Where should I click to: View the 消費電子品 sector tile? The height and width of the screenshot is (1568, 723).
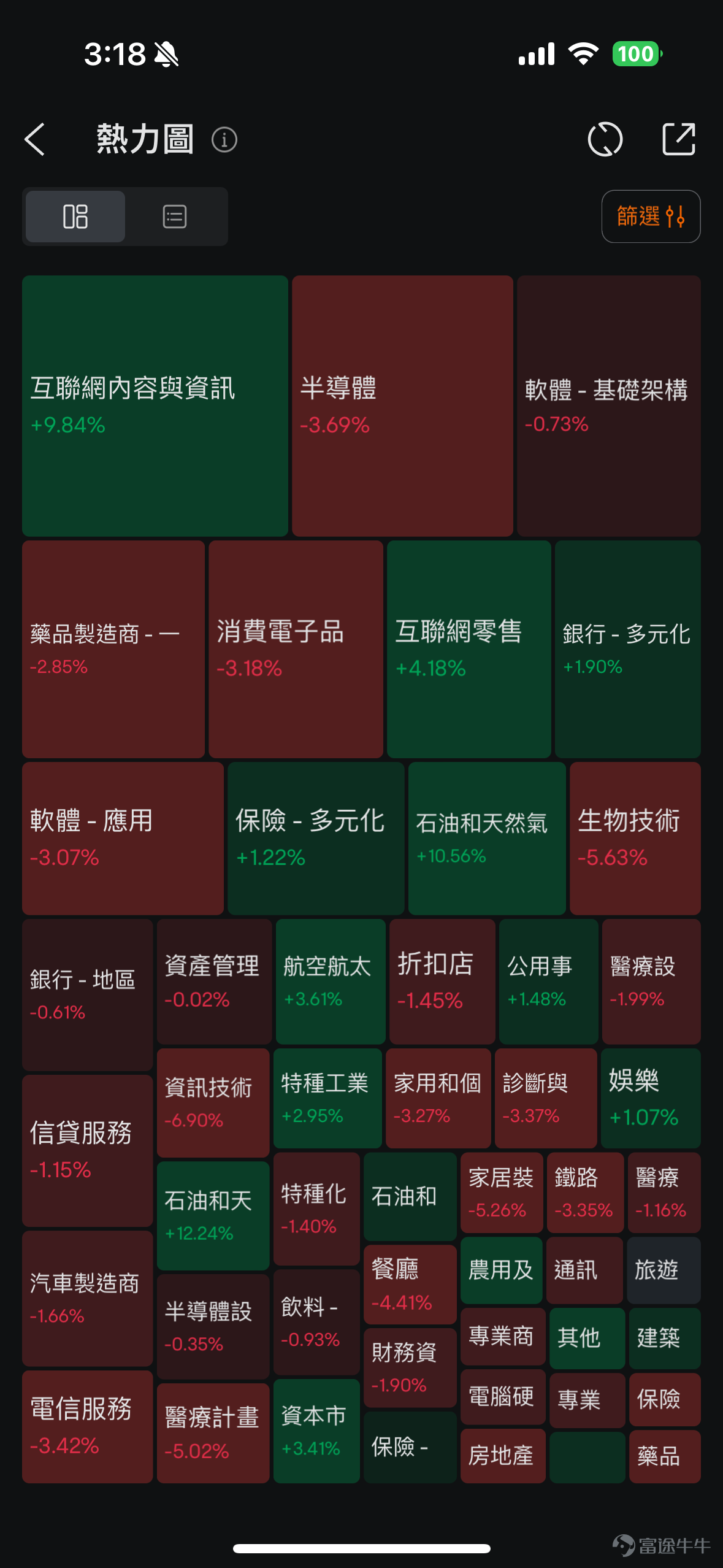pyautogui.click(x=296, y=649)
